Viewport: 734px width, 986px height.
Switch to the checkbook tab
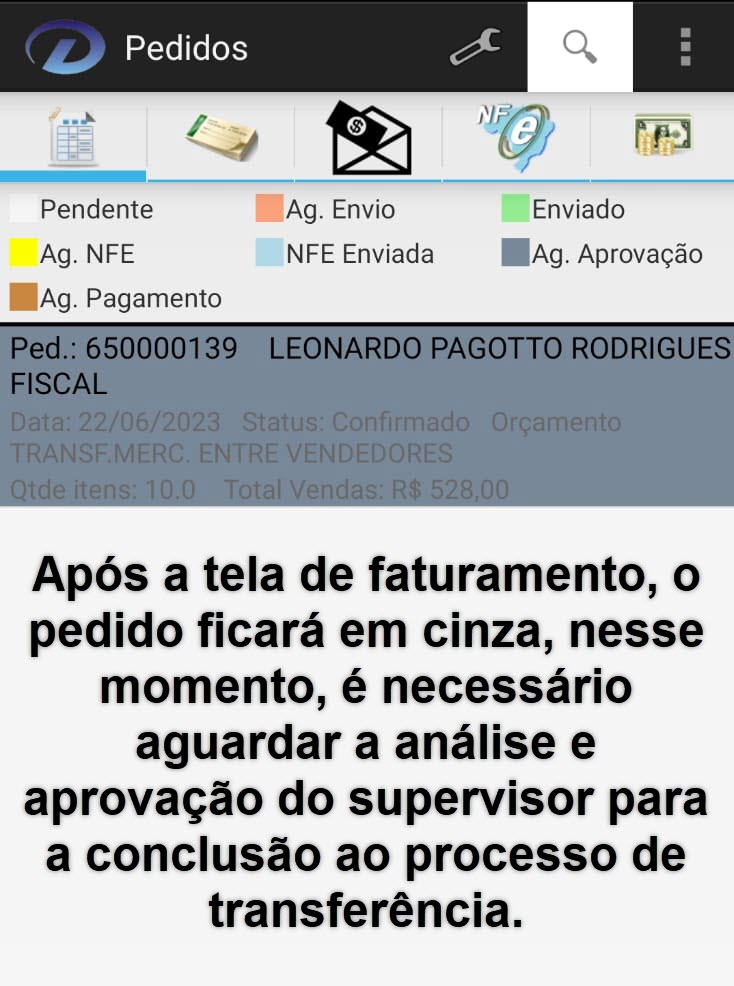point(221,137)
